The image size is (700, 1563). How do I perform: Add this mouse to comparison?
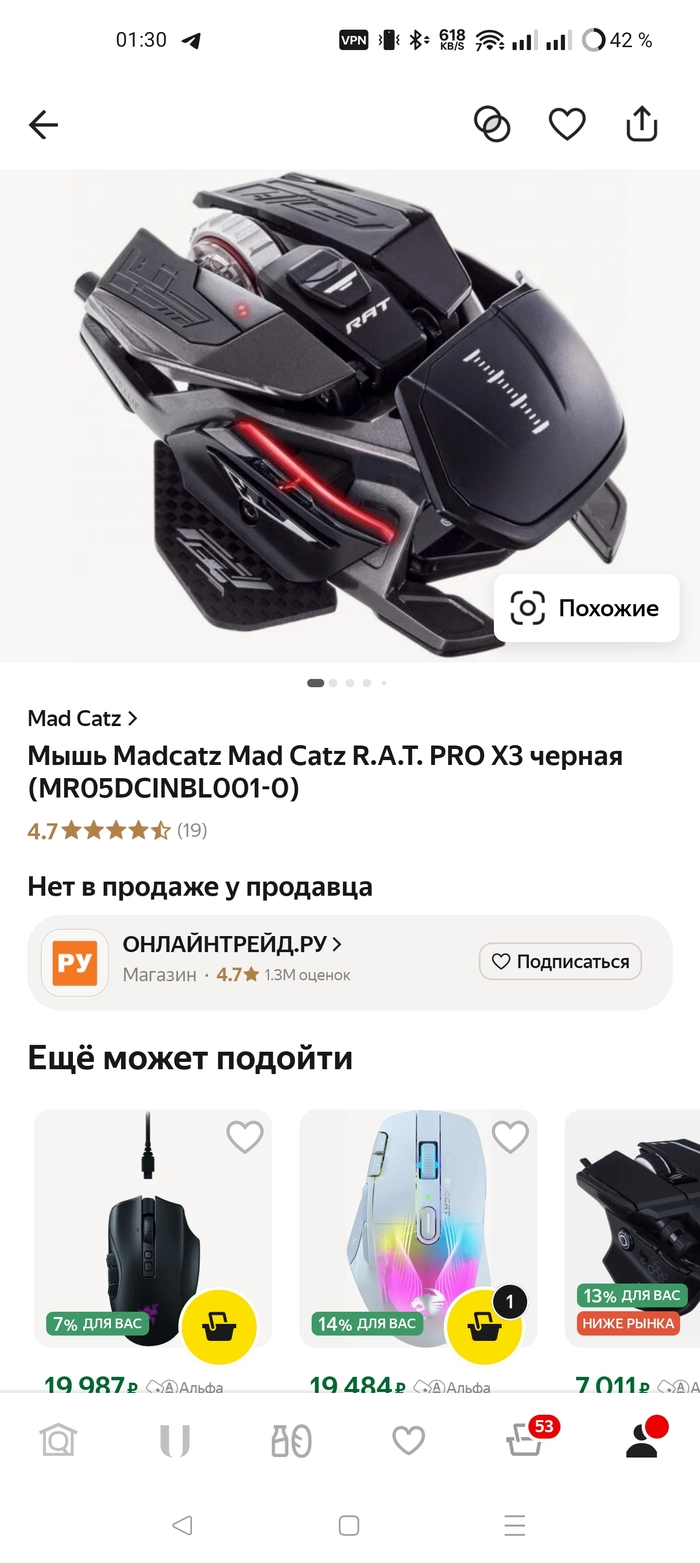click(491, 125)
